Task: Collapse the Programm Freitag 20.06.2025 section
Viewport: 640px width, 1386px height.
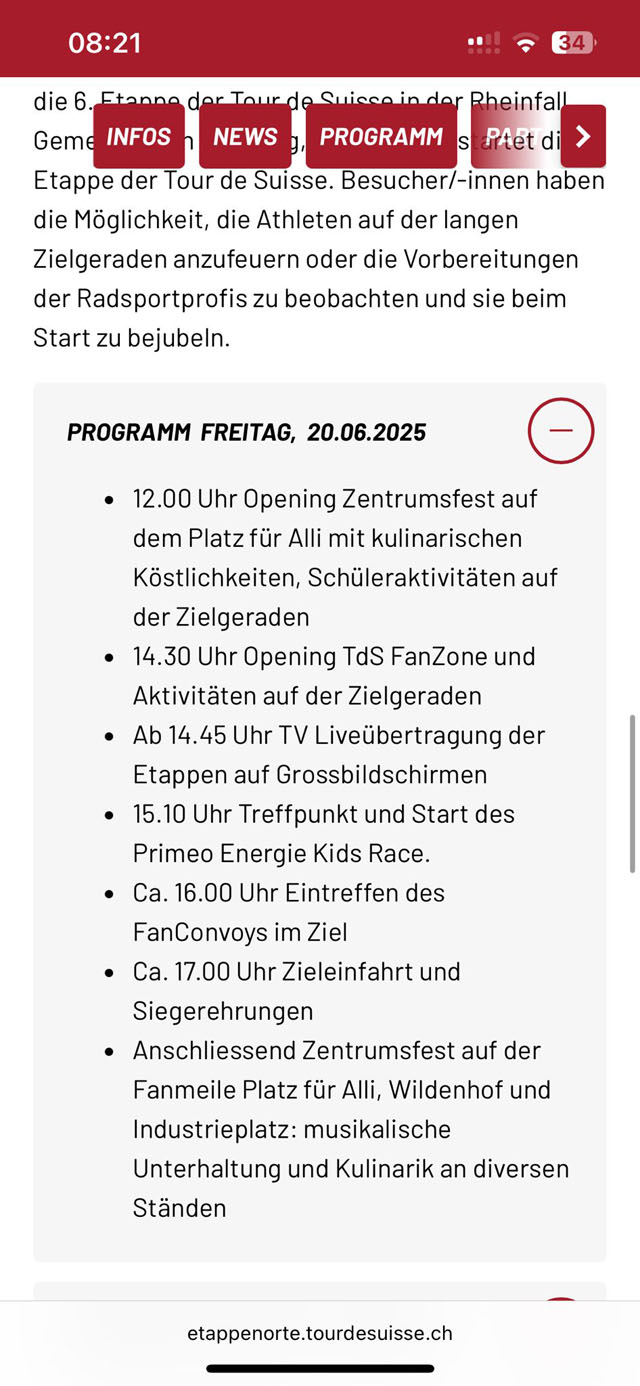Action: coord(560,431)
